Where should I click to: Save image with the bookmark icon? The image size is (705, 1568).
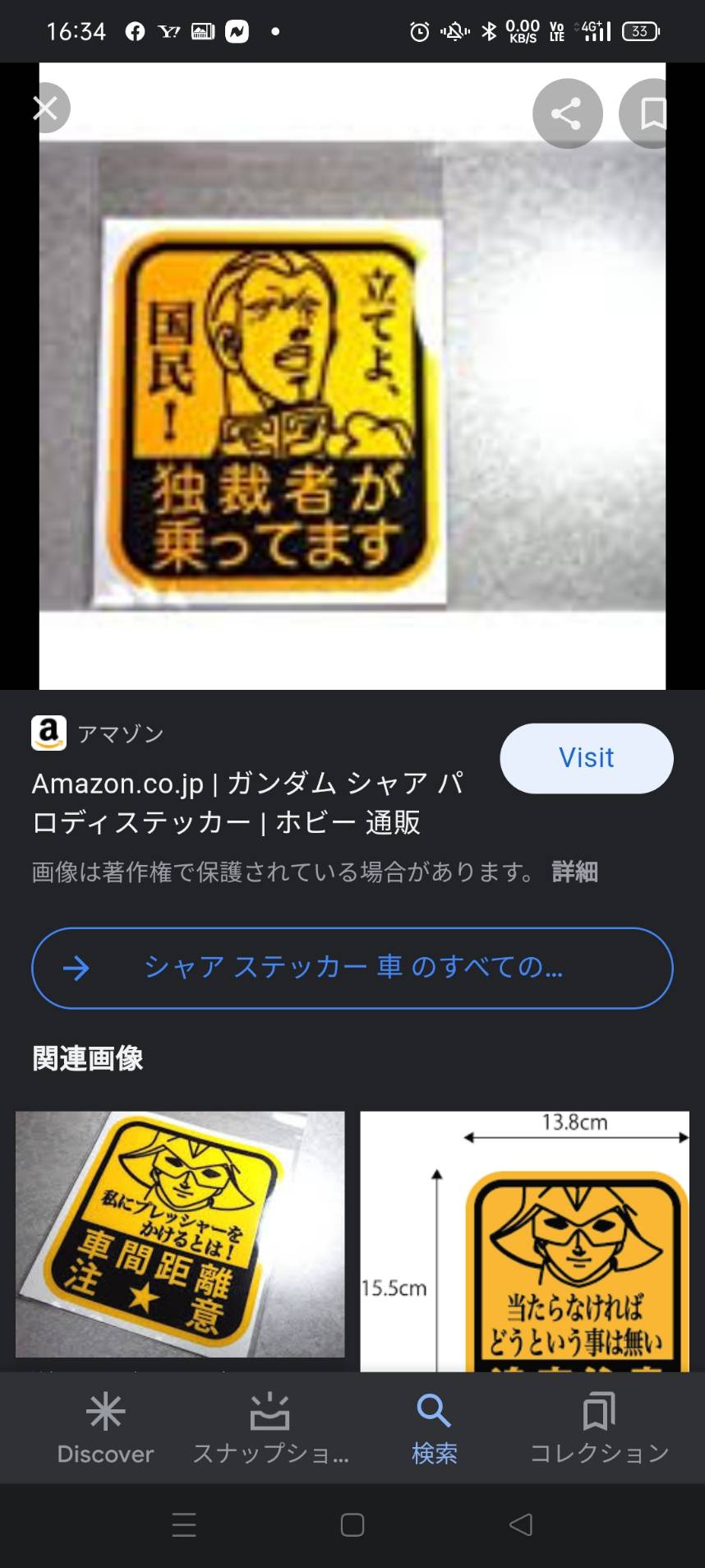pyautogui.click(x=652, y=113)
